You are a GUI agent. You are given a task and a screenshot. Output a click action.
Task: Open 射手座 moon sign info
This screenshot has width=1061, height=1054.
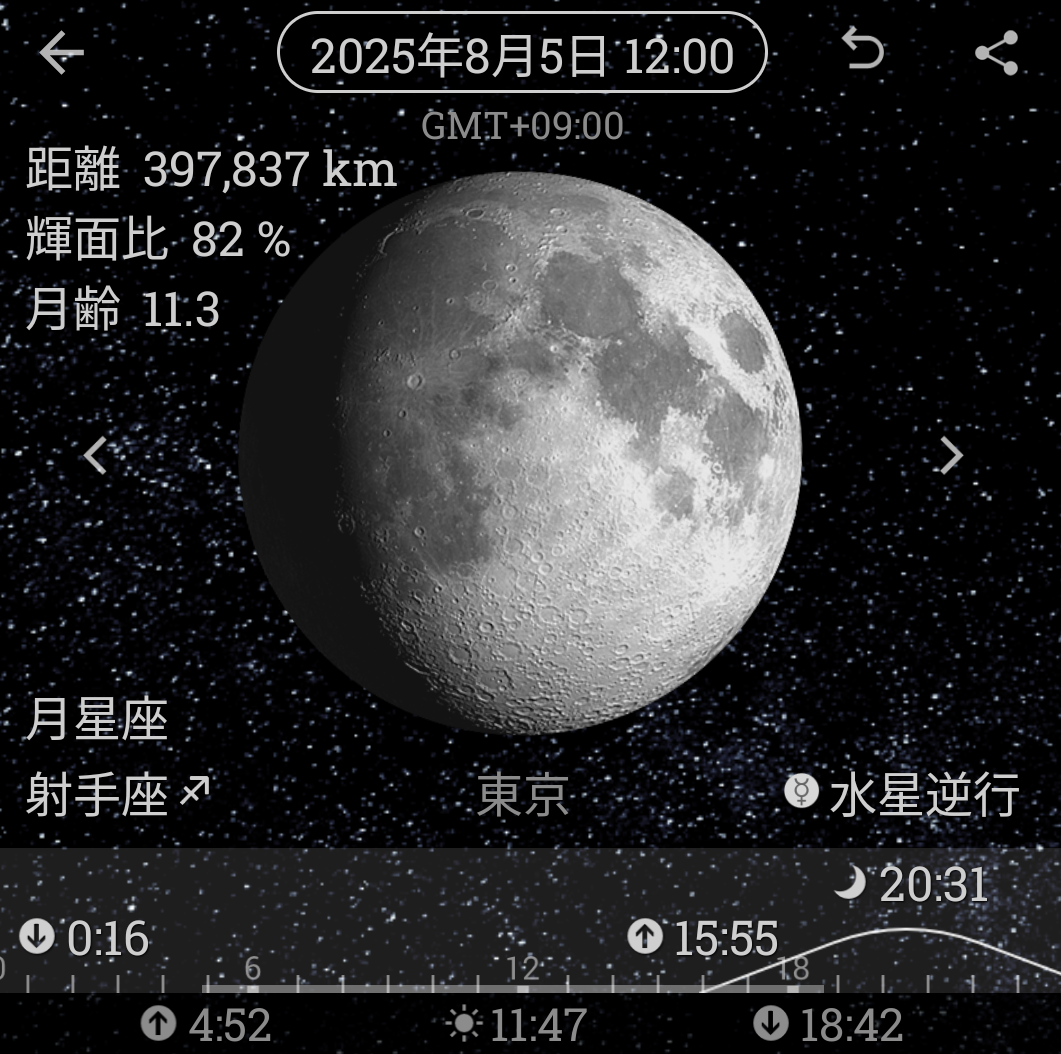tap(118, 796)
